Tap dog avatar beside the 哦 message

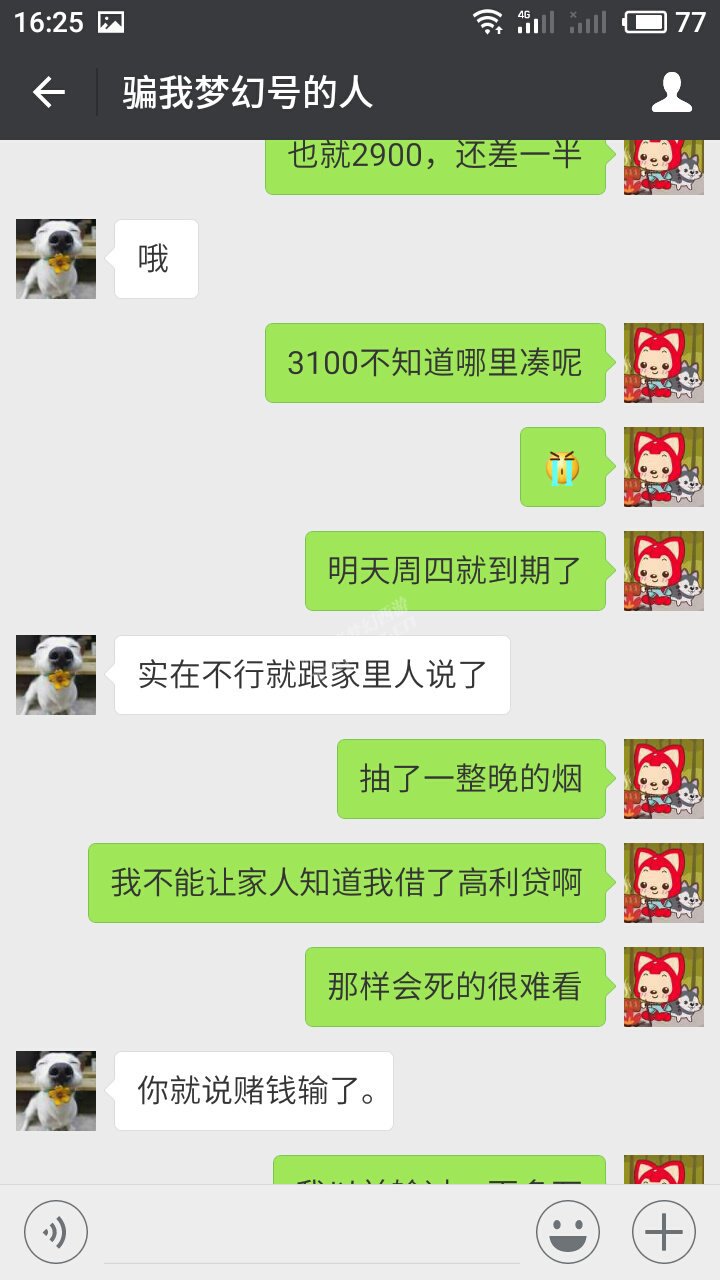[56, 259]
